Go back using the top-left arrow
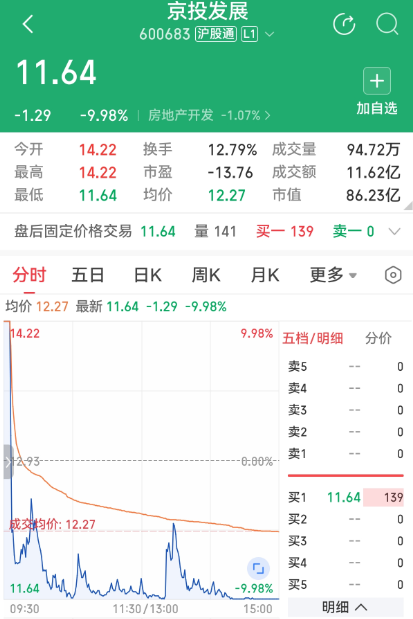The image size is (413, 619). tap(28, 24)
